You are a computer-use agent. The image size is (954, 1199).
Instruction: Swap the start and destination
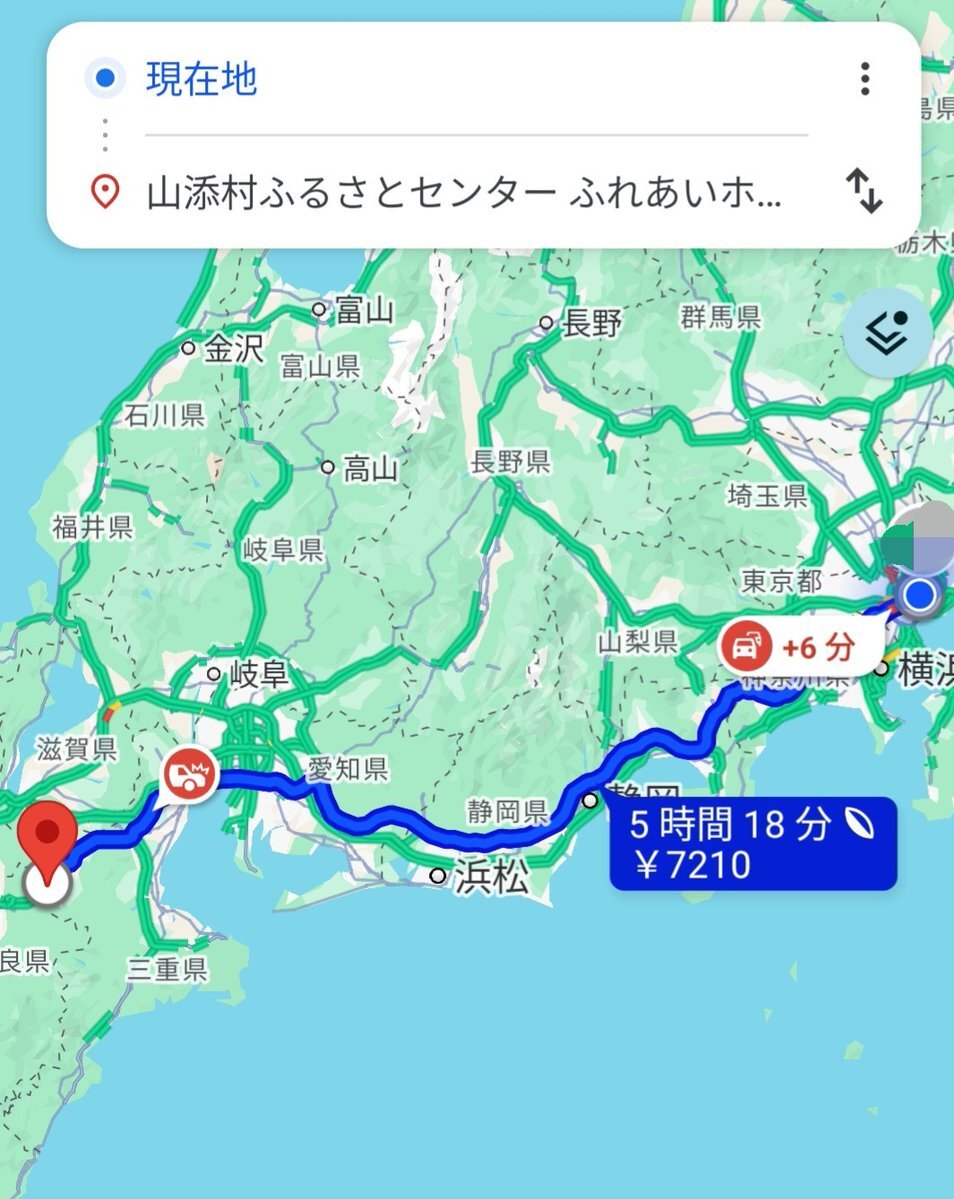864,190
